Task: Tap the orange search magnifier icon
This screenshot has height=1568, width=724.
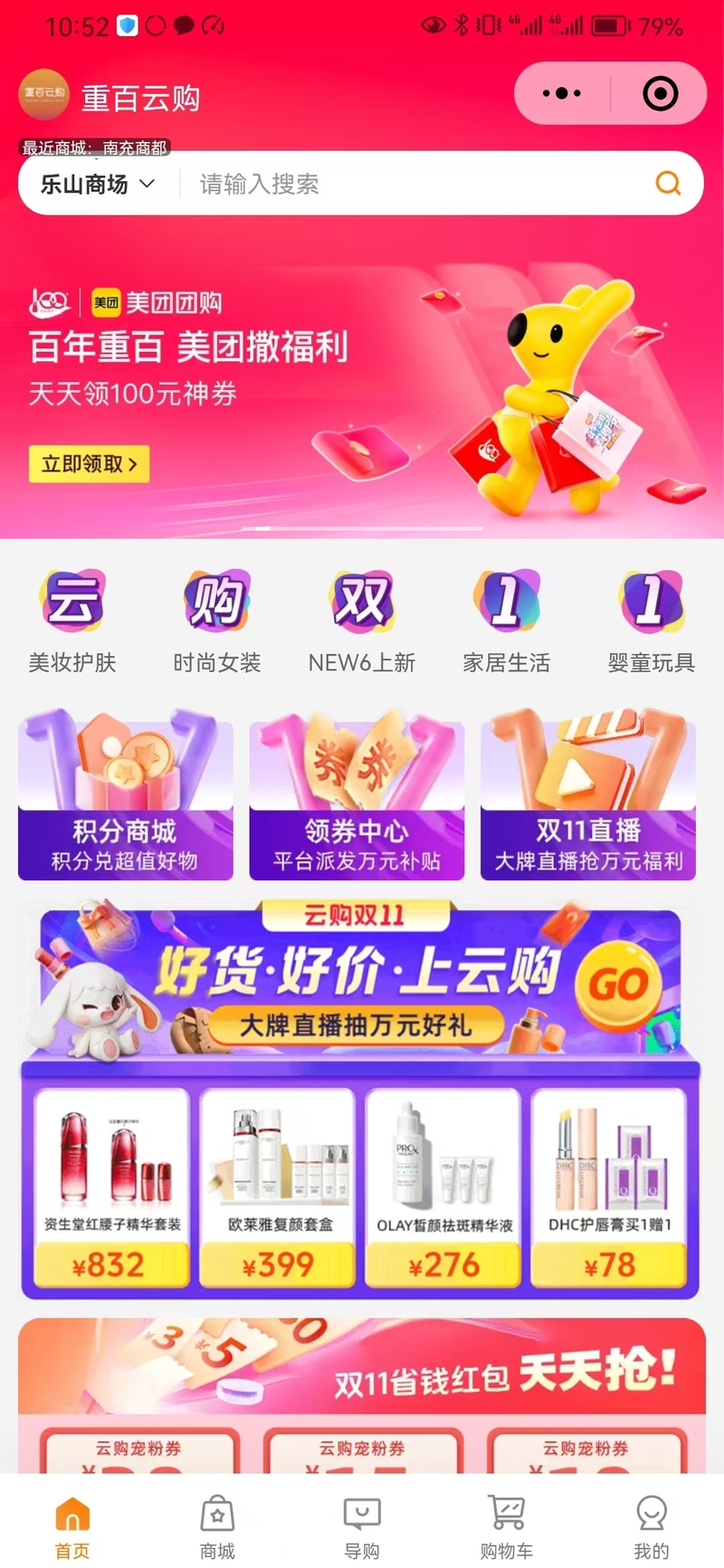Action: 669,184
